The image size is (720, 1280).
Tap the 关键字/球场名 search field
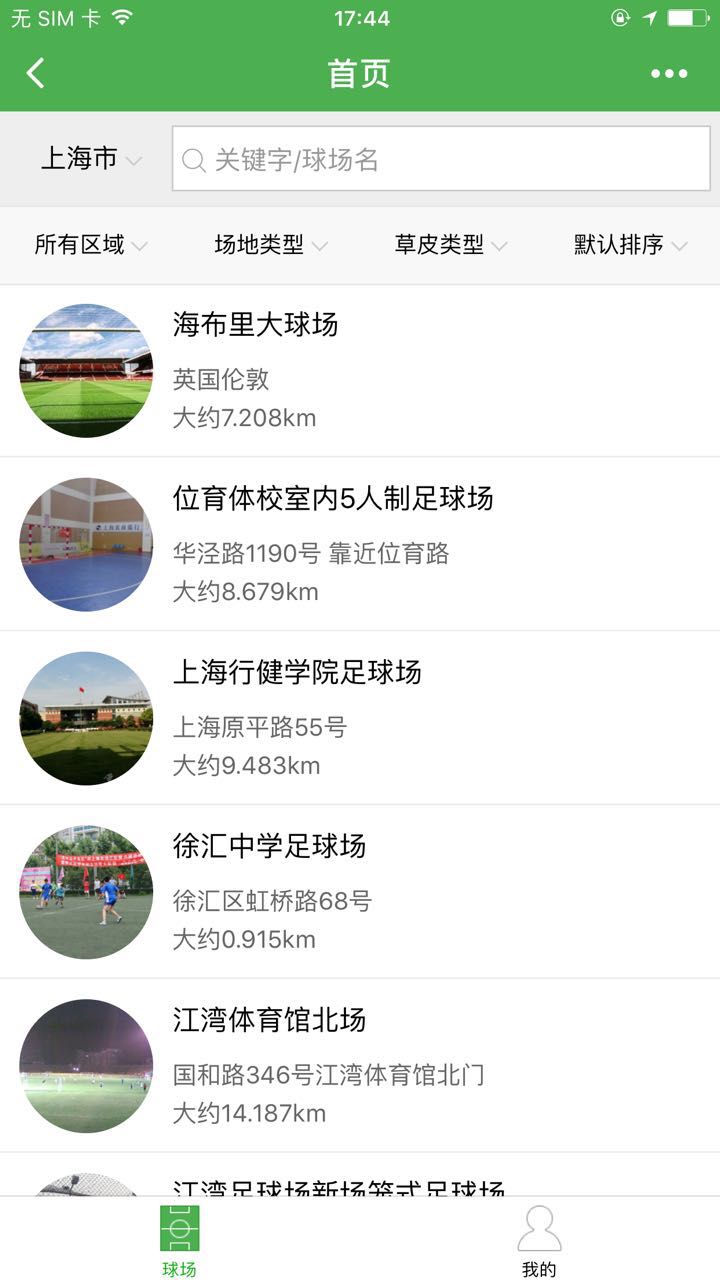point(441,159)
